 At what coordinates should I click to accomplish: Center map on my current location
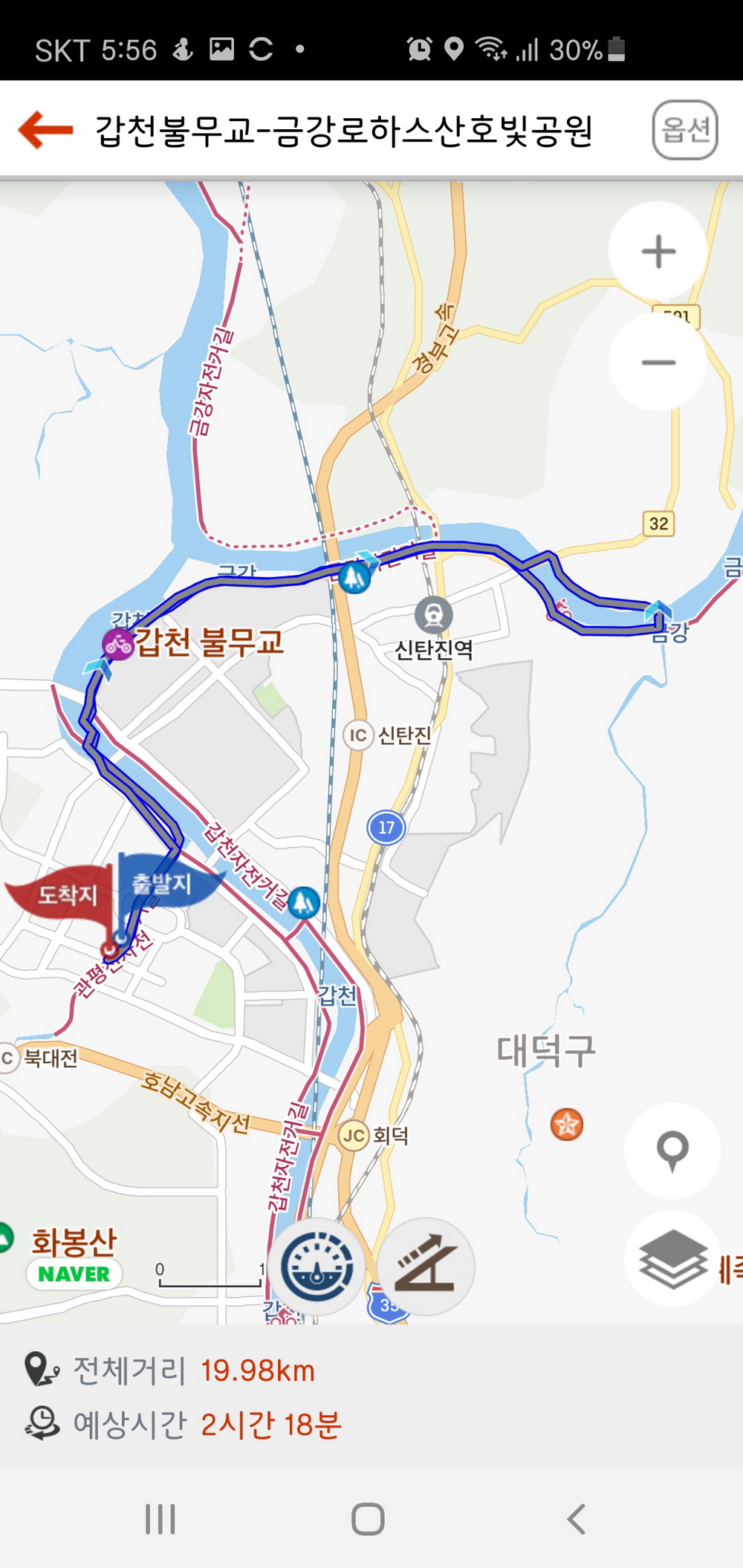click(672, 1151)
